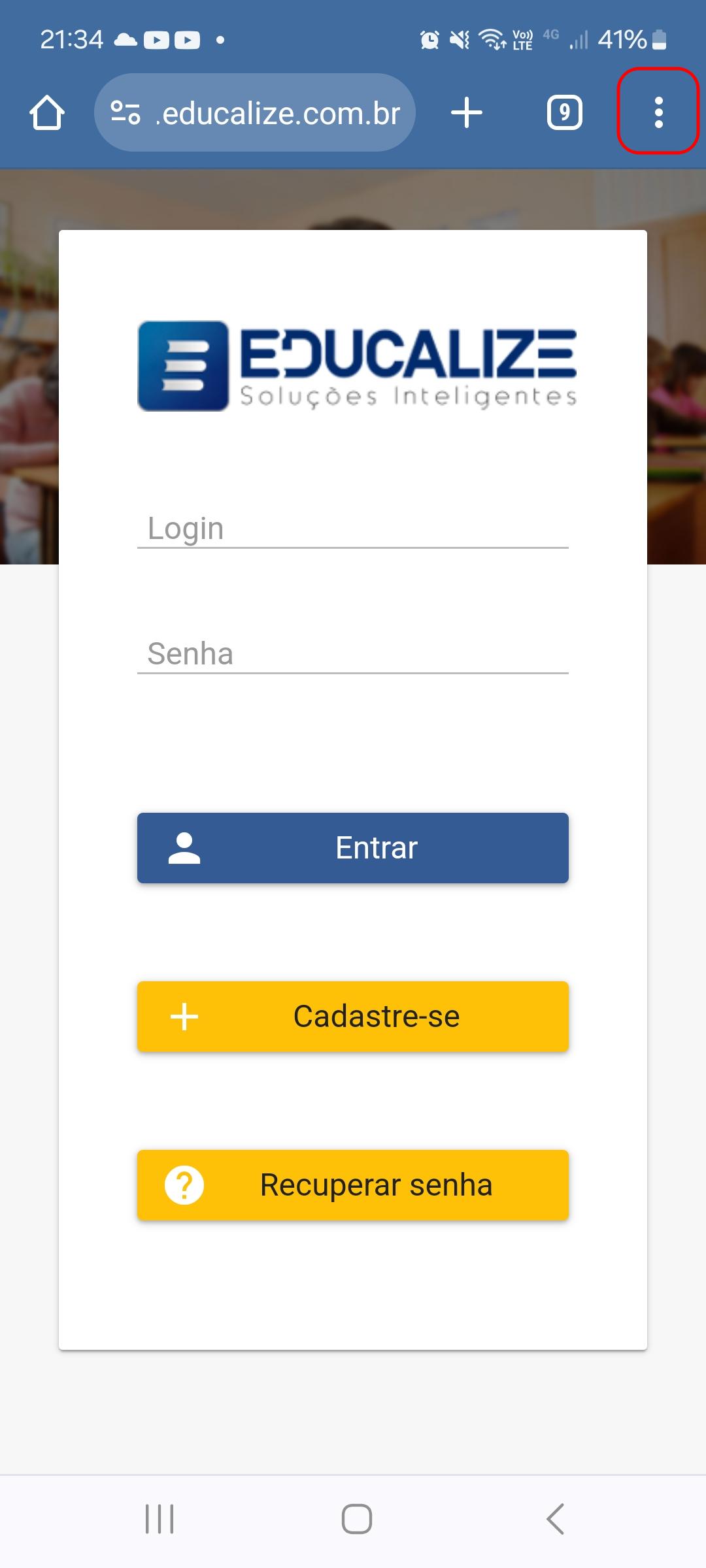
Task: Open a new browser tab
Action: 467,112
